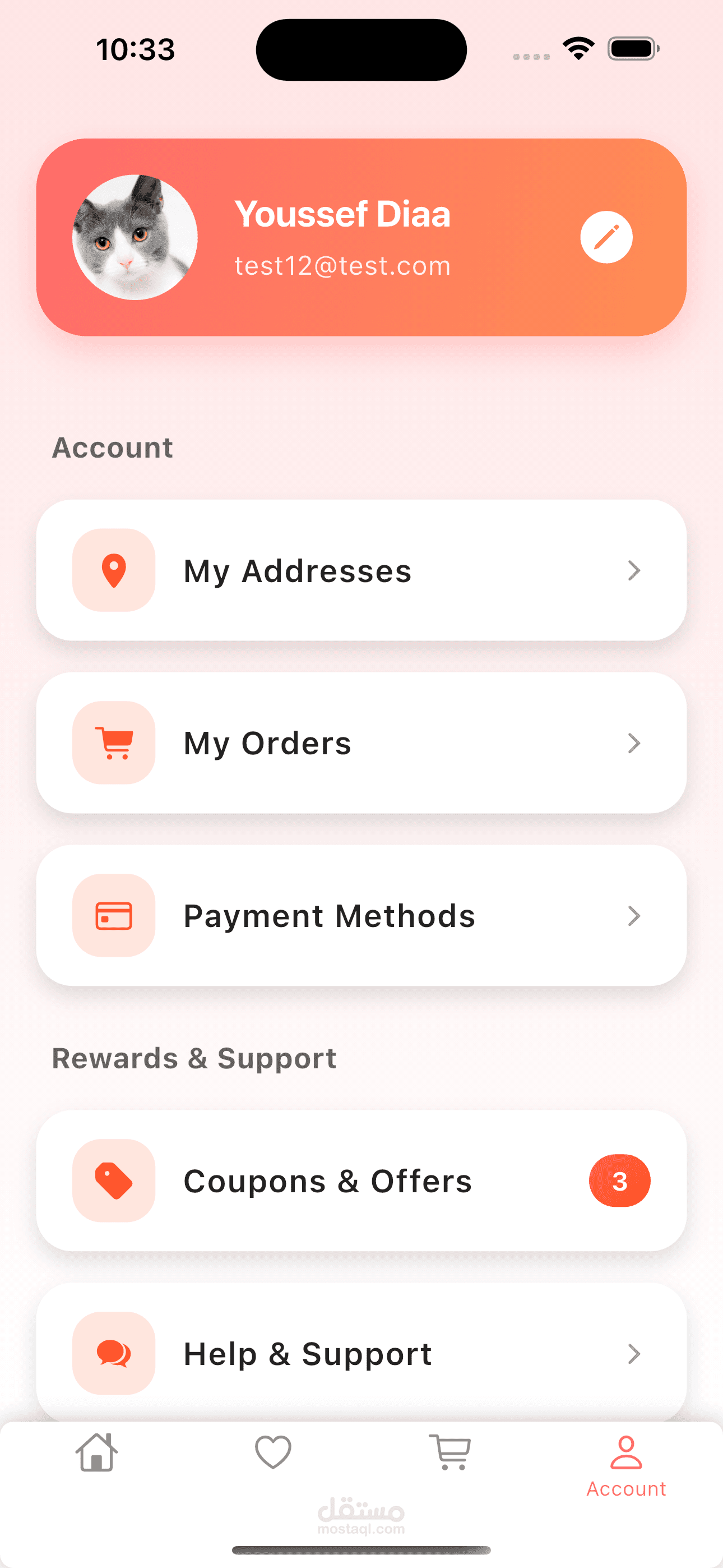This screenshot has height=1568, width=723.
Task: Open the cart tab
Action: [x=449, y=1452]
